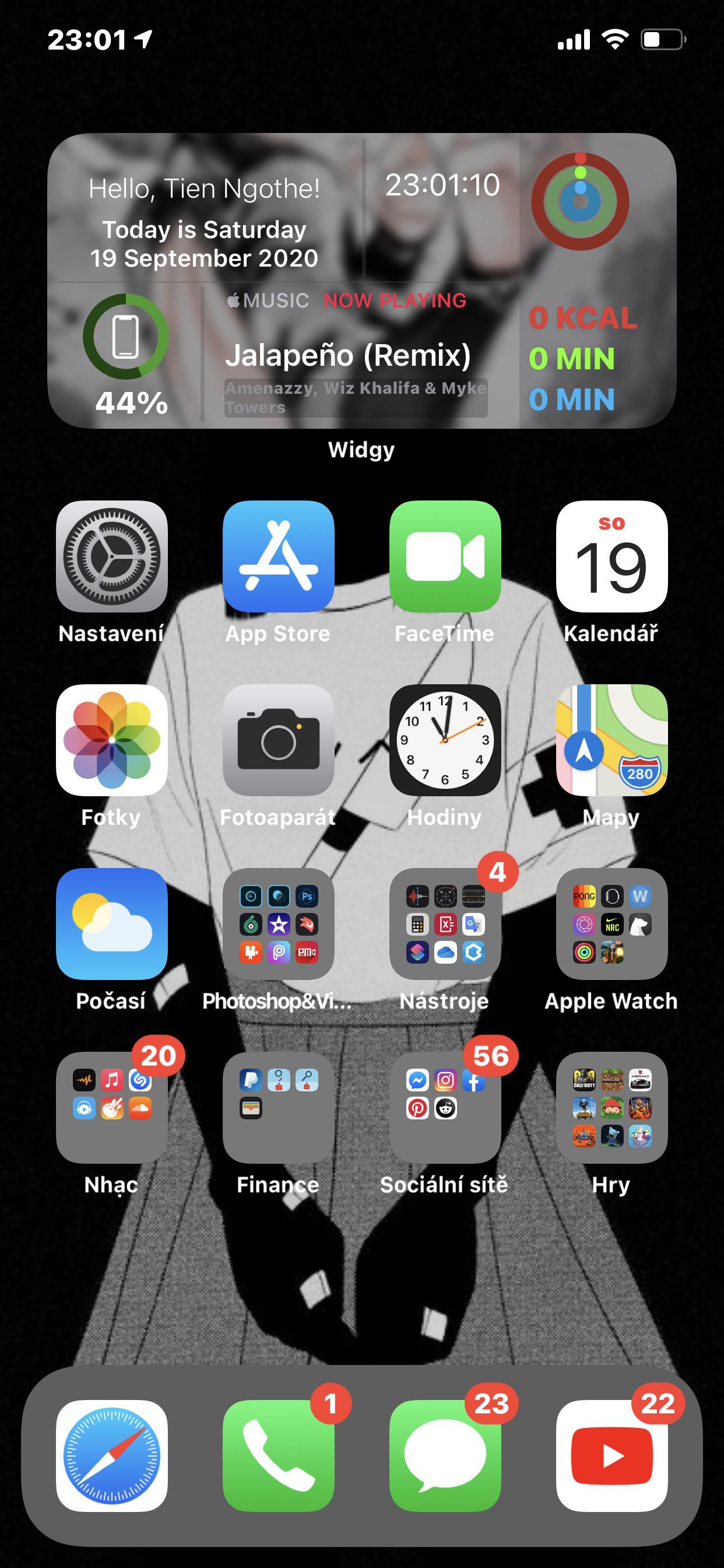
Task: Open Fotky photos app
Action: [x=112, y=740]
